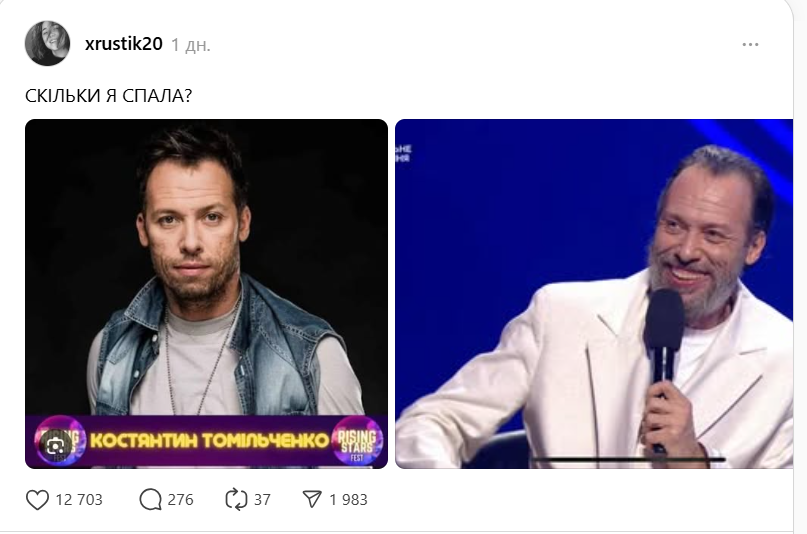Share the post via the paper plane icon
This screenshot has width=807, height=534.
coord(312,499)
